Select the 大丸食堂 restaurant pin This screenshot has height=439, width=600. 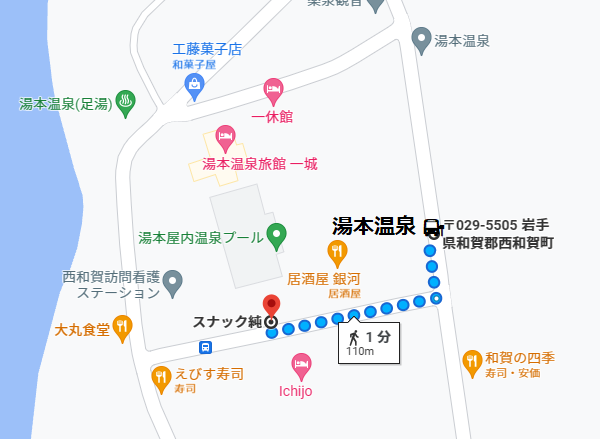[x=122, y=326]
